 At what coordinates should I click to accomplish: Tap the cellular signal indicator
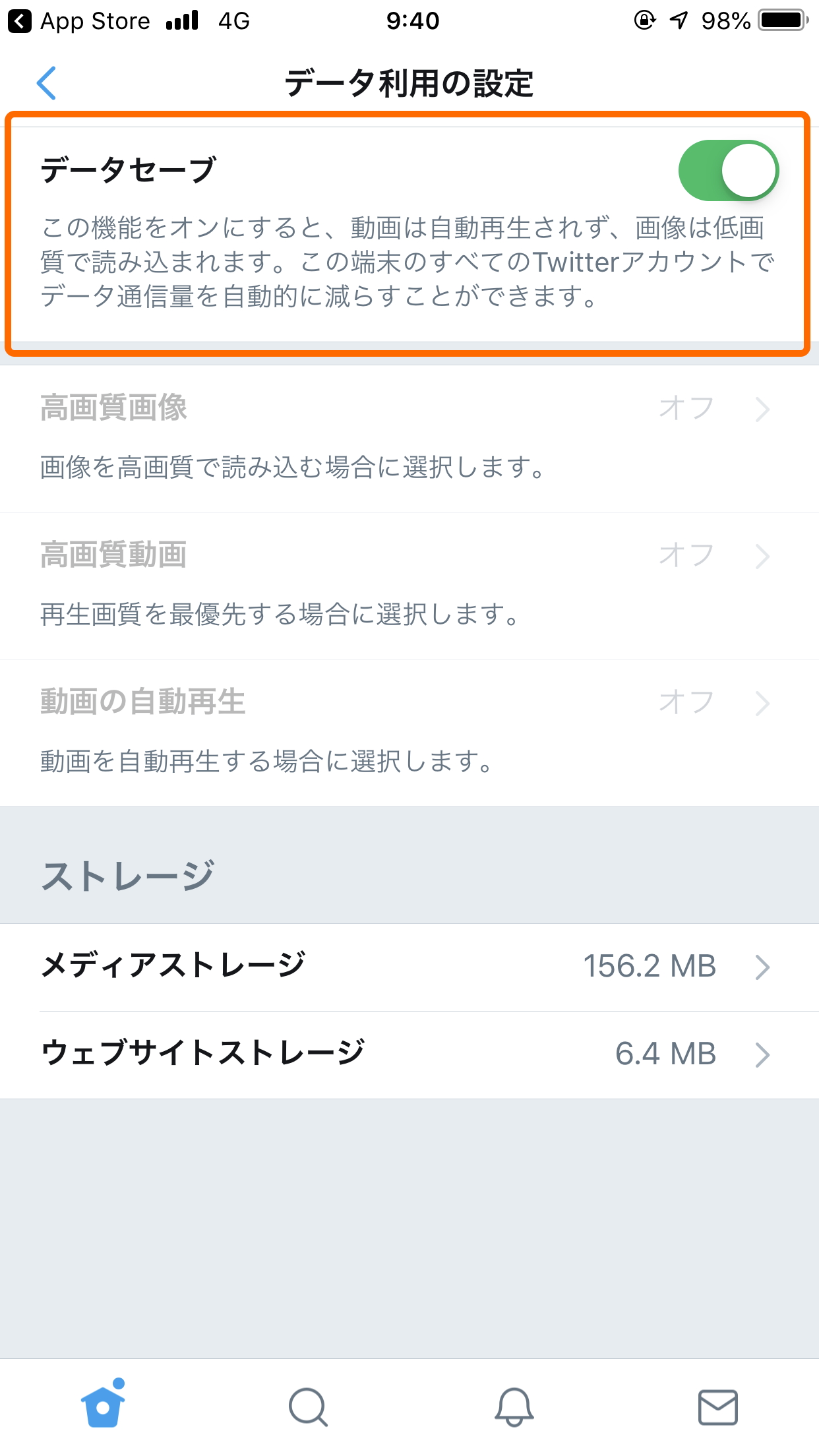(x=183, y=20)
